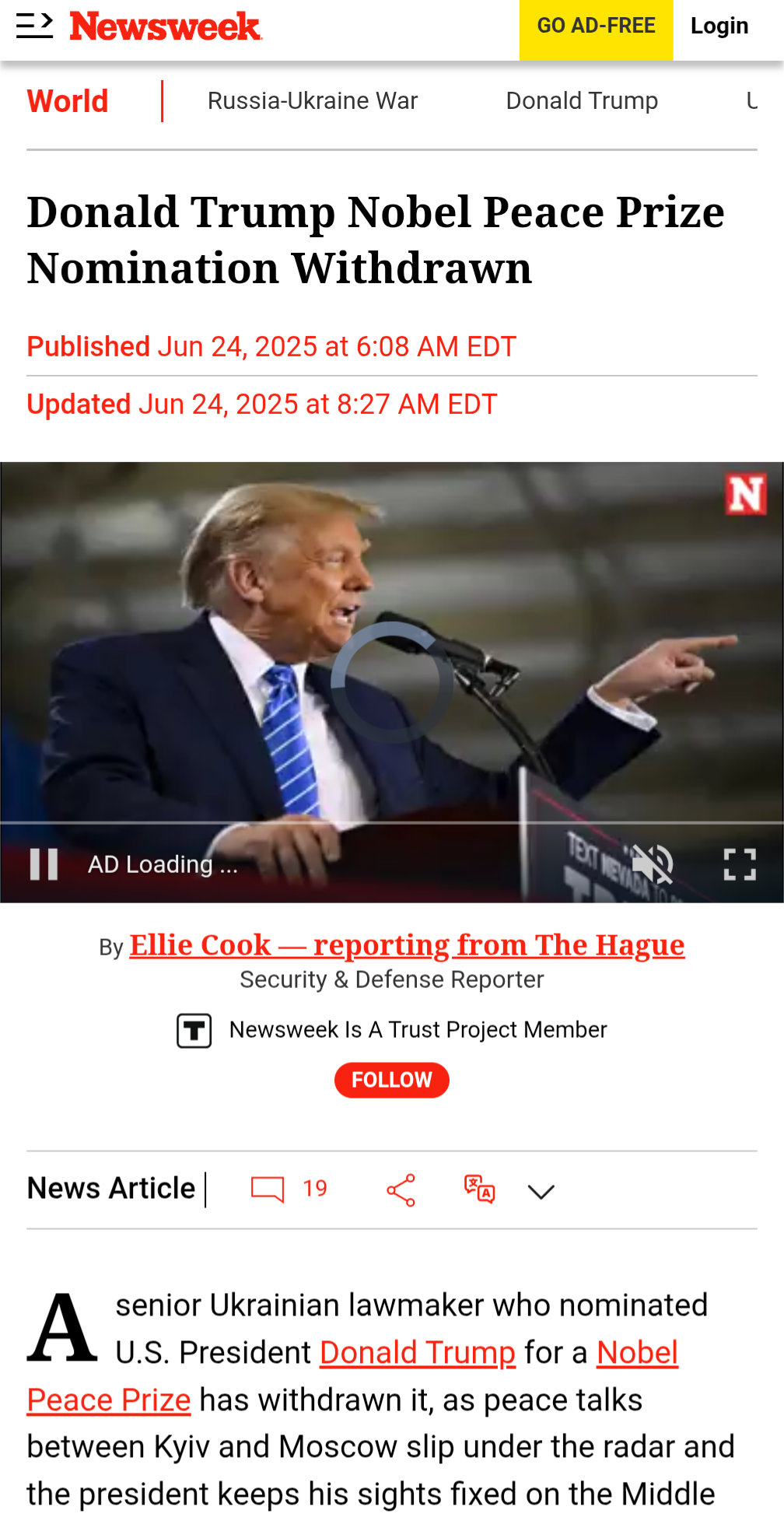
Task: Open the Donald Trump topic tab
Action: 582,100
